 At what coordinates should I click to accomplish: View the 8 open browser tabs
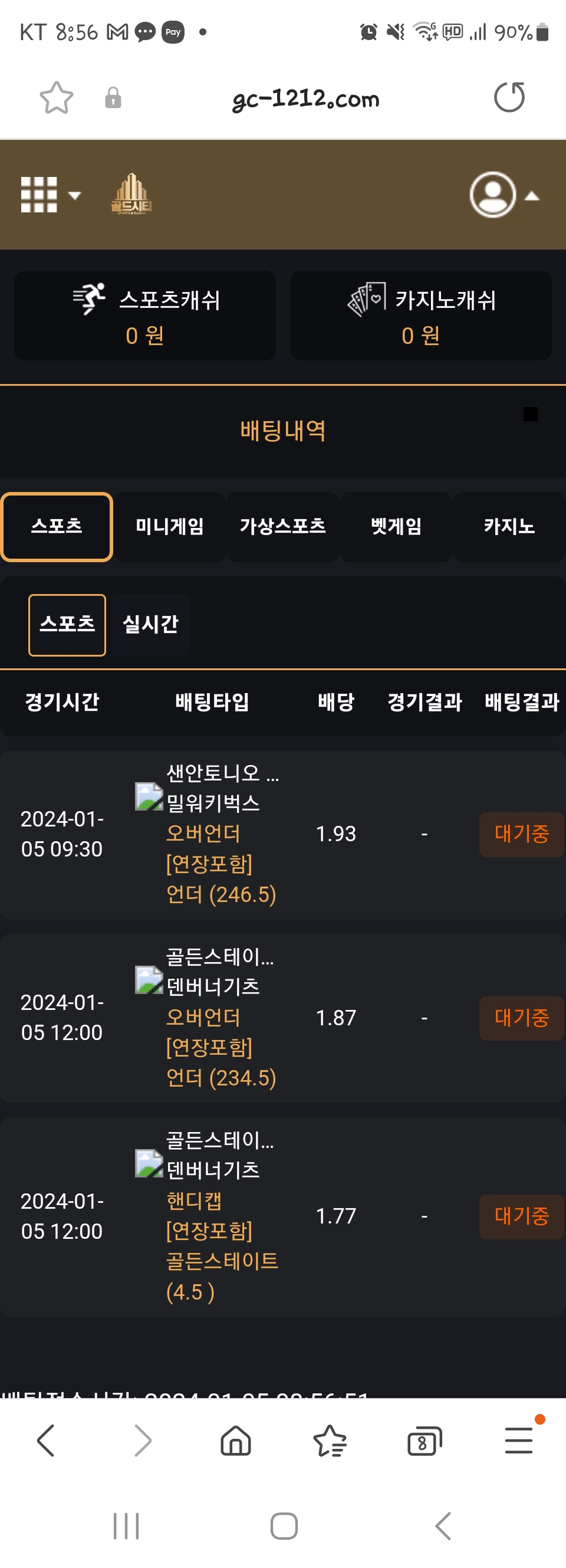pyautogui.click(x=423, y=1440)
